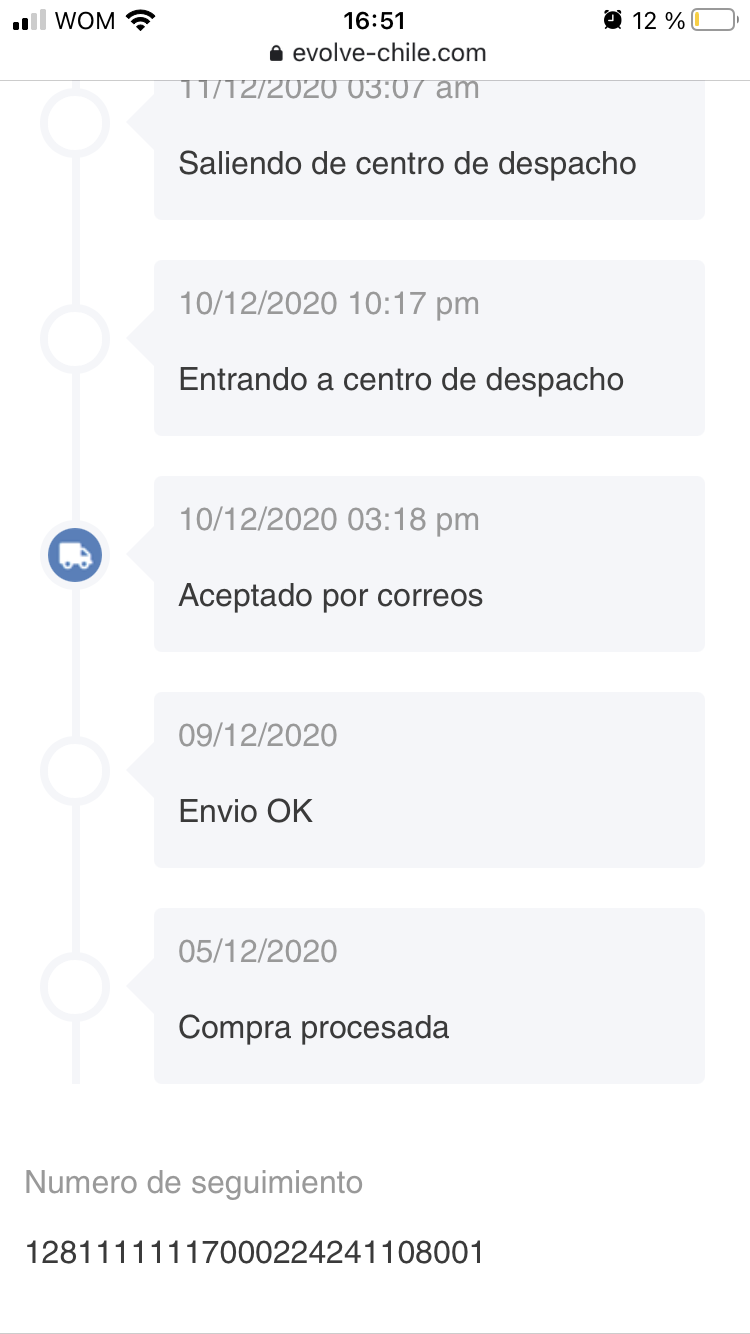Viewport: 750px width, 1334px height.
Task: Select the timeline circle beside Envio OK
Action: point(74,771)
